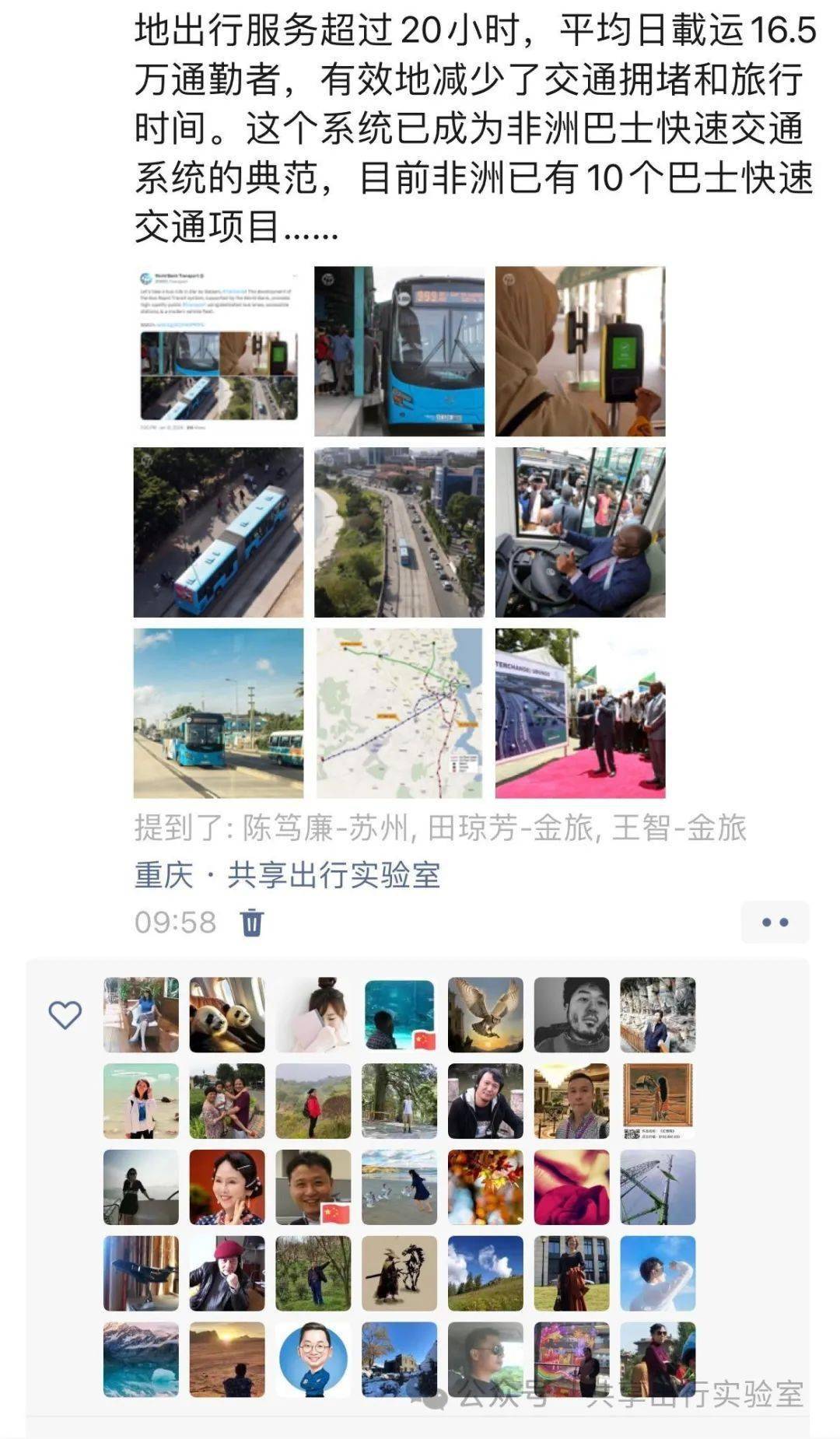Open the cartoon man with glasses avatar
Image resolution: width=840 pixels, height=1439 pixels.
tap(313, 1360)
